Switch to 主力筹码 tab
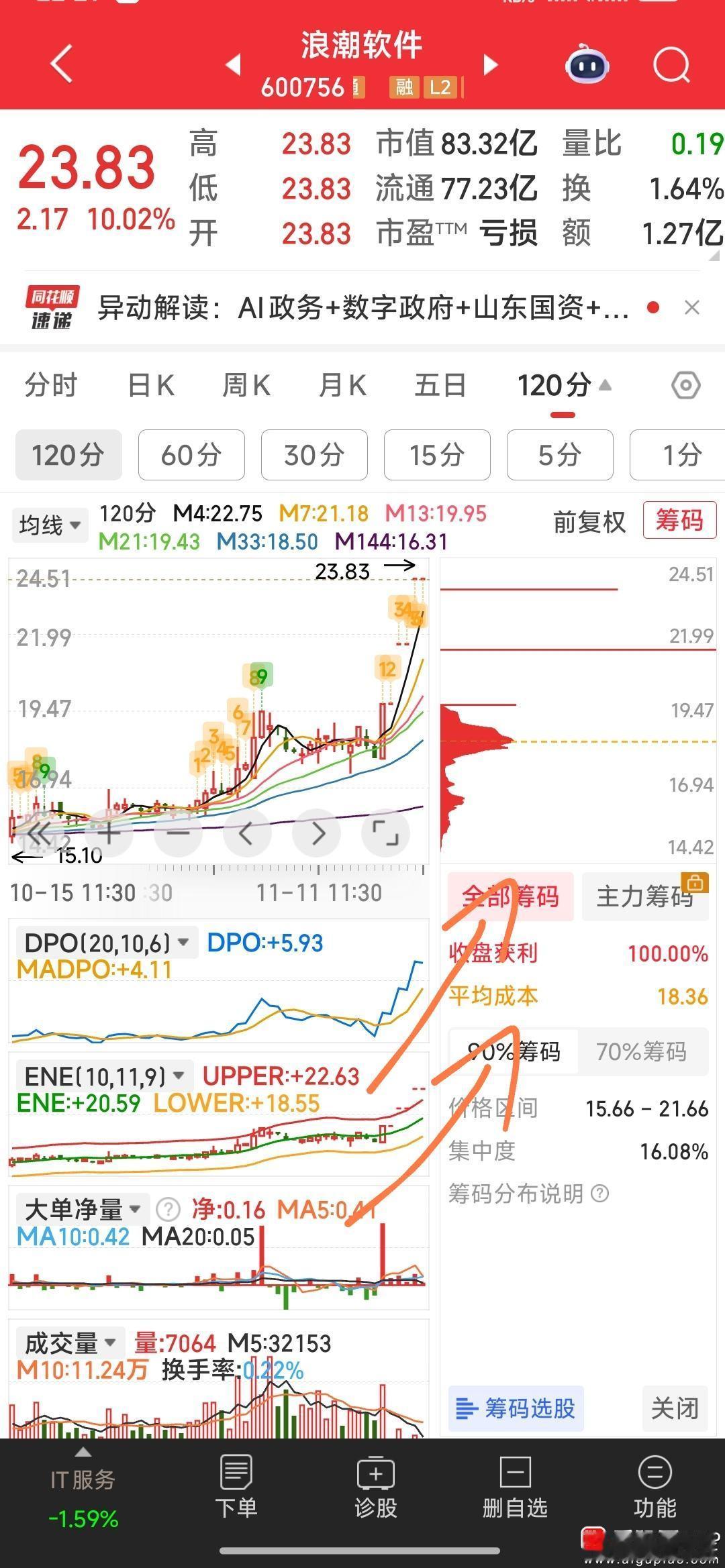The width and height of the screenshot is (725, 1568). [645, 896]
